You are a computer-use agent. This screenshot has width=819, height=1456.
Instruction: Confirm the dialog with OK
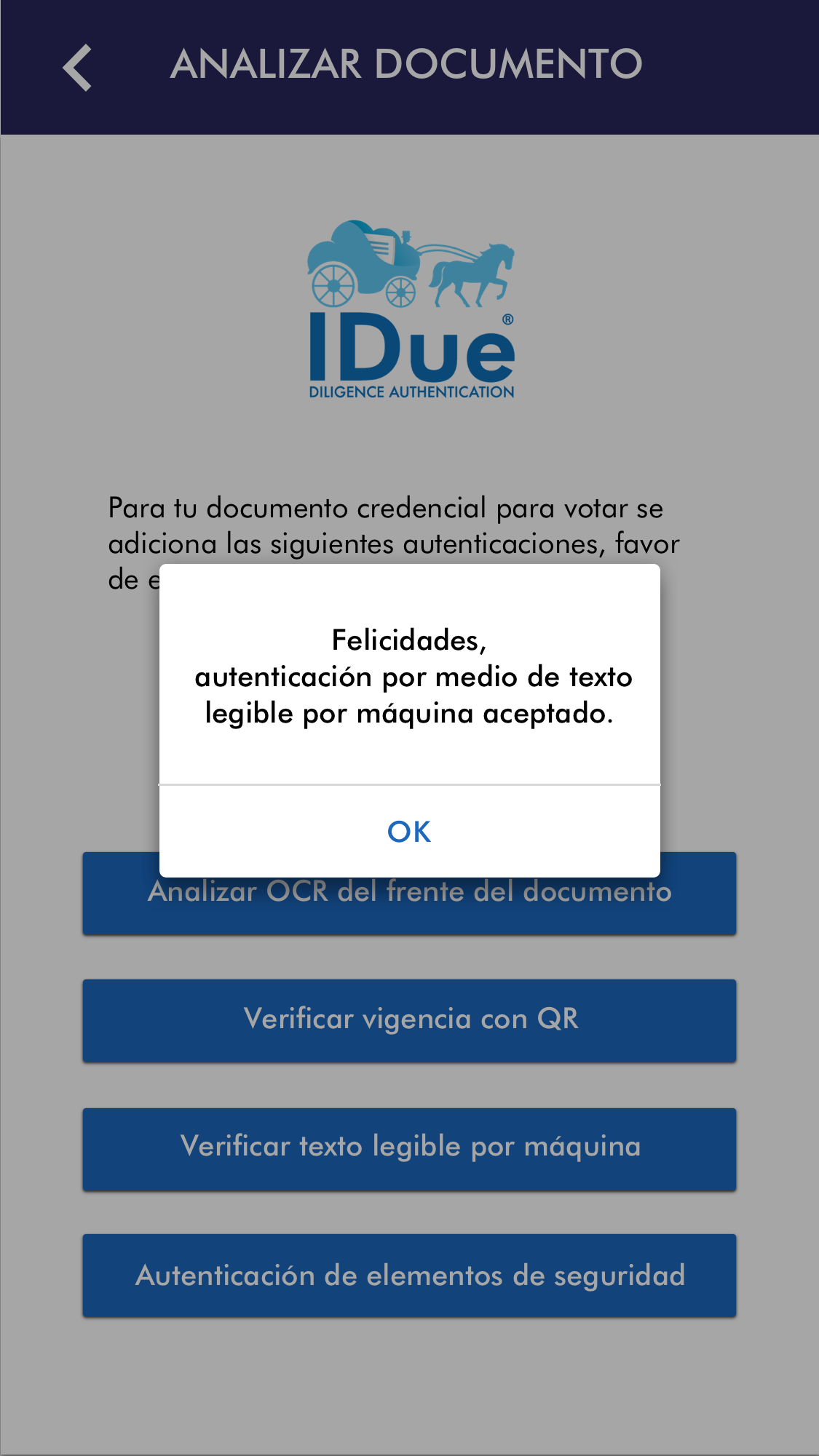[409, 831]
